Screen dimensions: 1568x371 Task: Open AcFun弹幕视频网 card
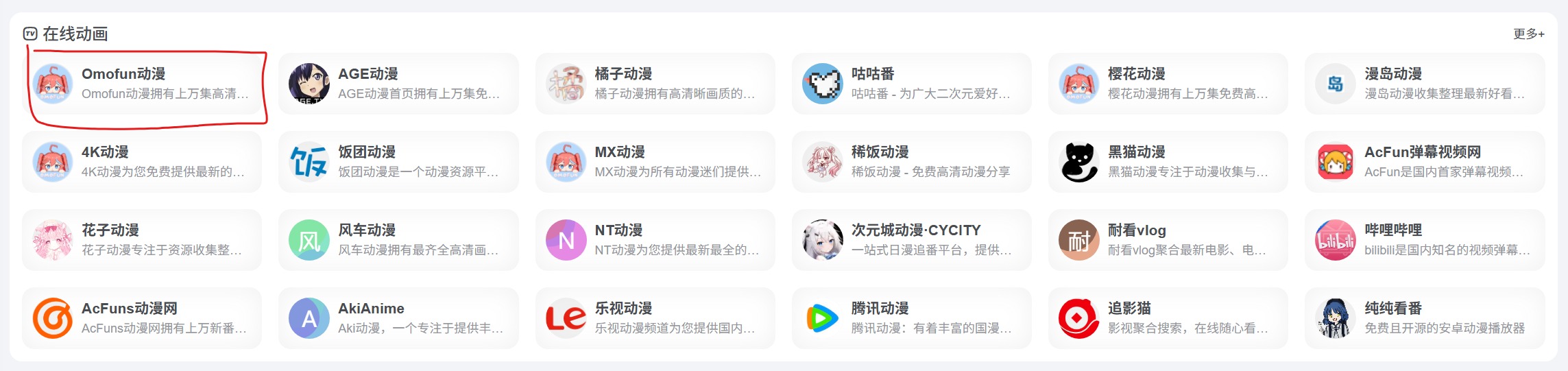(x=1424, y=162)
